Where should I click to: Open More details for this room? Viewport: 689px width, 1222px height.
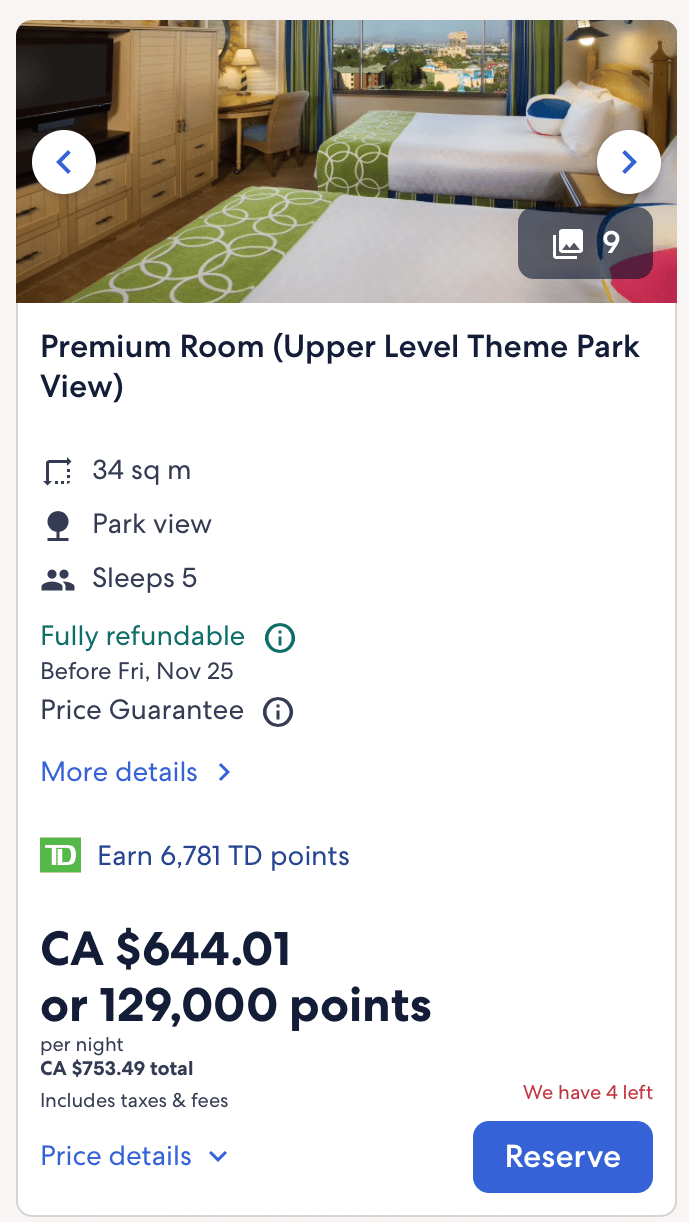pos(136,772)
